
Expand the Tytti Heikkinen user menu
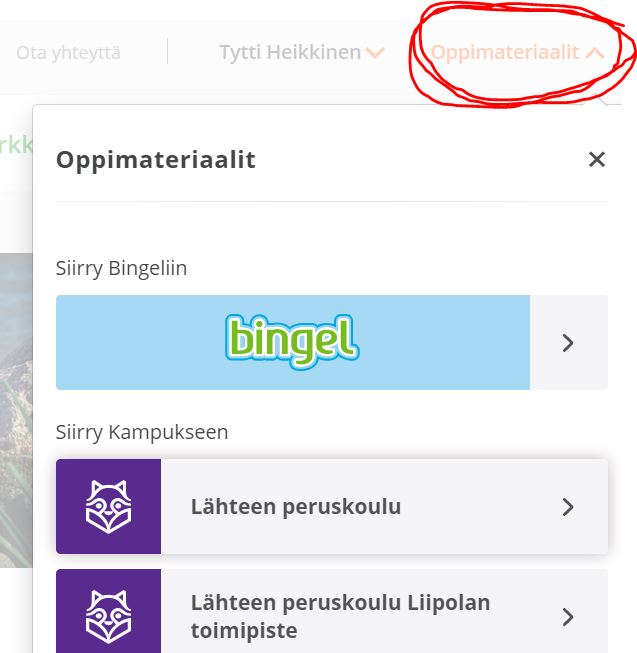301,52
